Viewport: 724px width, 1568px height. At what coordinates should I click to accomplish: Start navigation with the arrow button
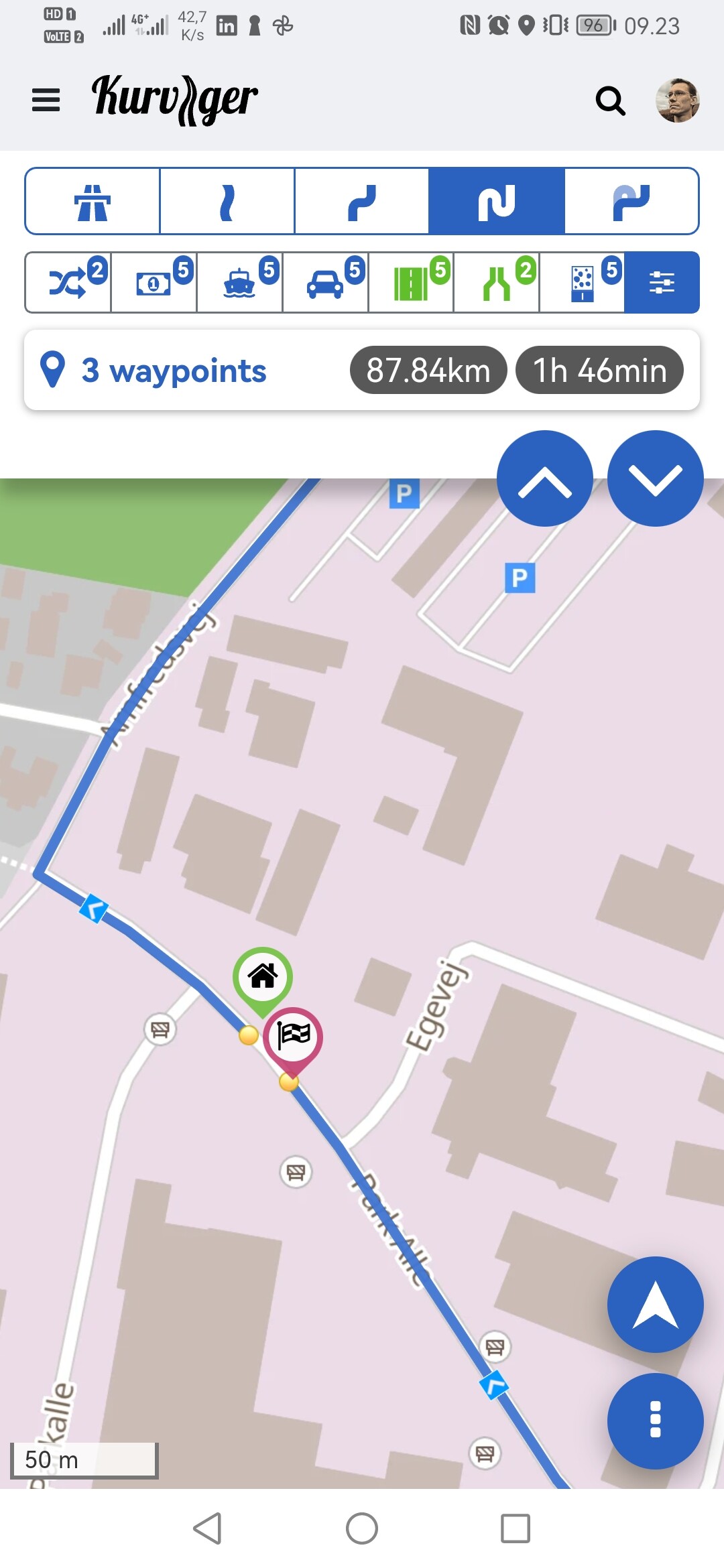tap(656, 1304)
